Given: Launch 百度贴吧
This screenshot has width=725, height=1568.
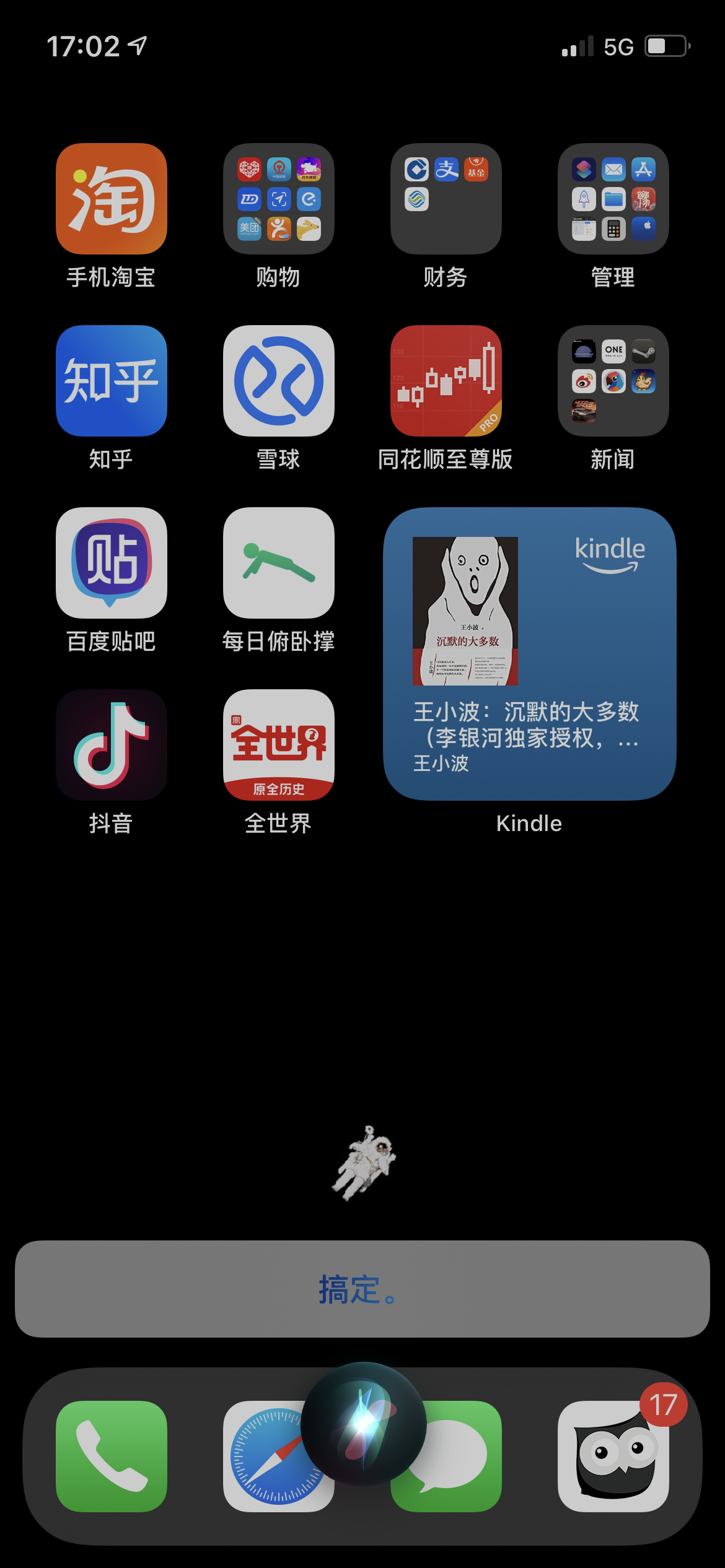Looking at the screenshot, I should click(x=112, y=563).
